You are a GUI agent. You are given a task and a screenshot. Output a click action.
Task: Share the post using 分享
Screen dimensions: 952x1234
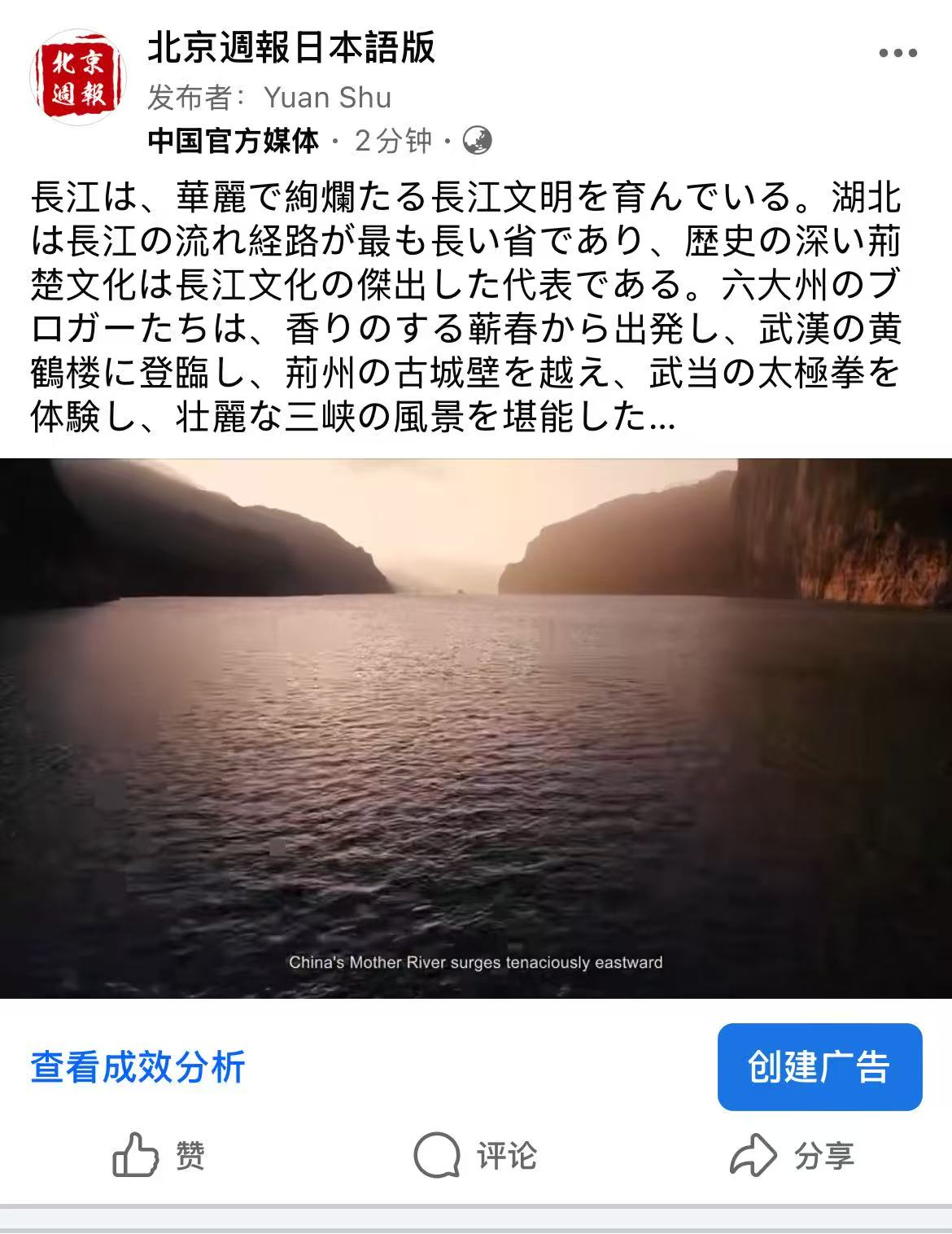792,1156
